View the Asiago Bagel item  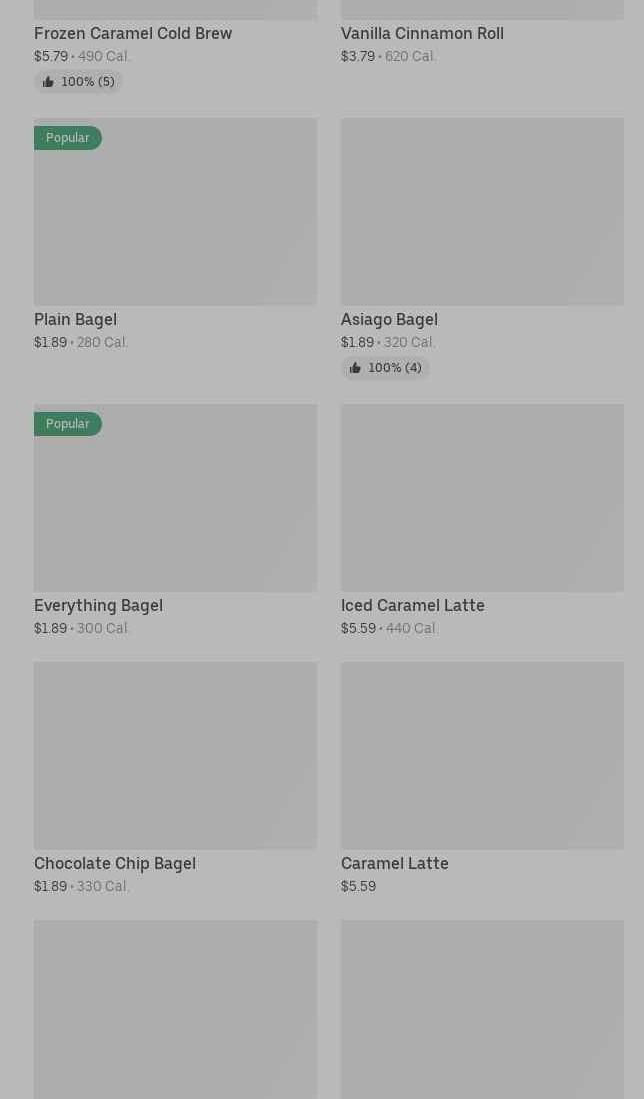(482, 249)
